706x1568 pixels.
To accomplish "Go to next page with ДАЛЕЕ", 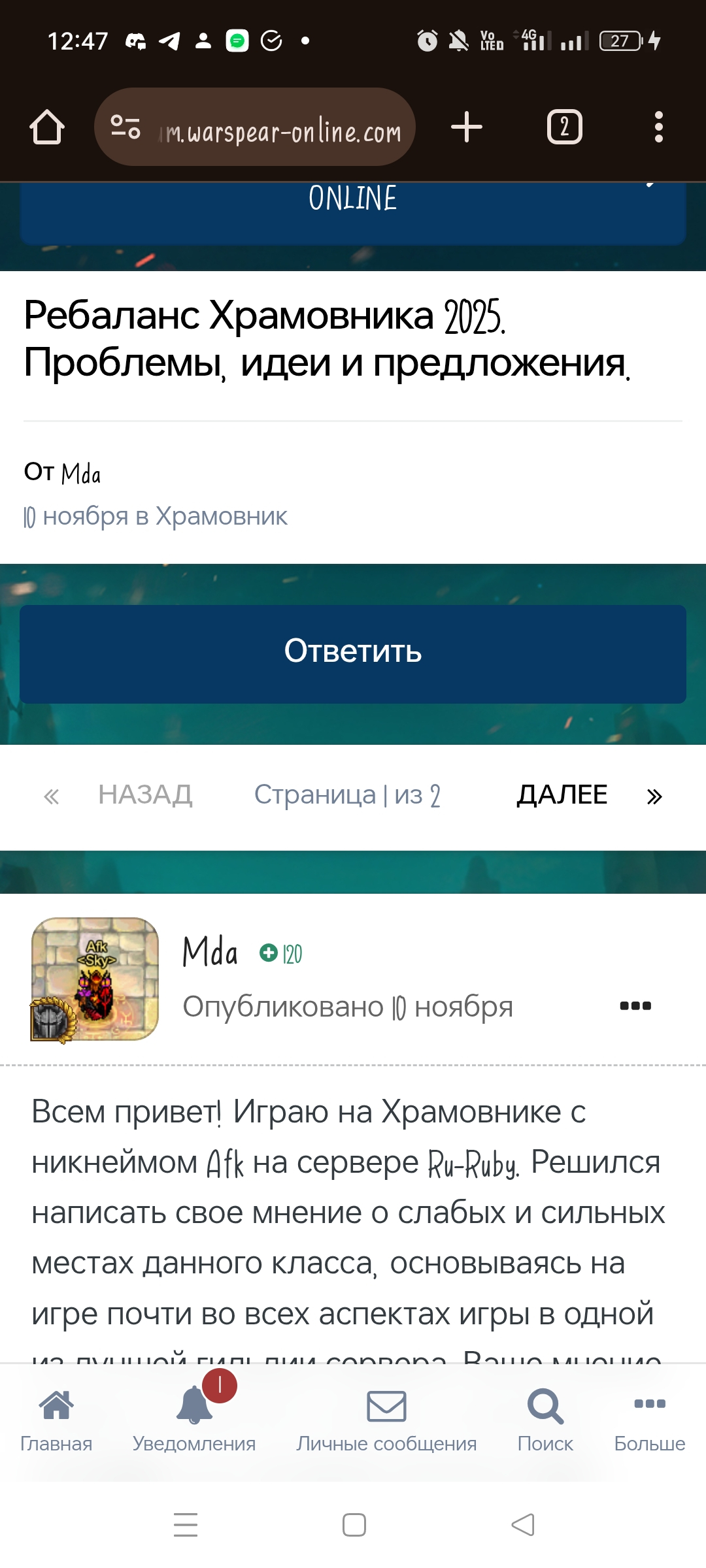I will pos(562,795).
